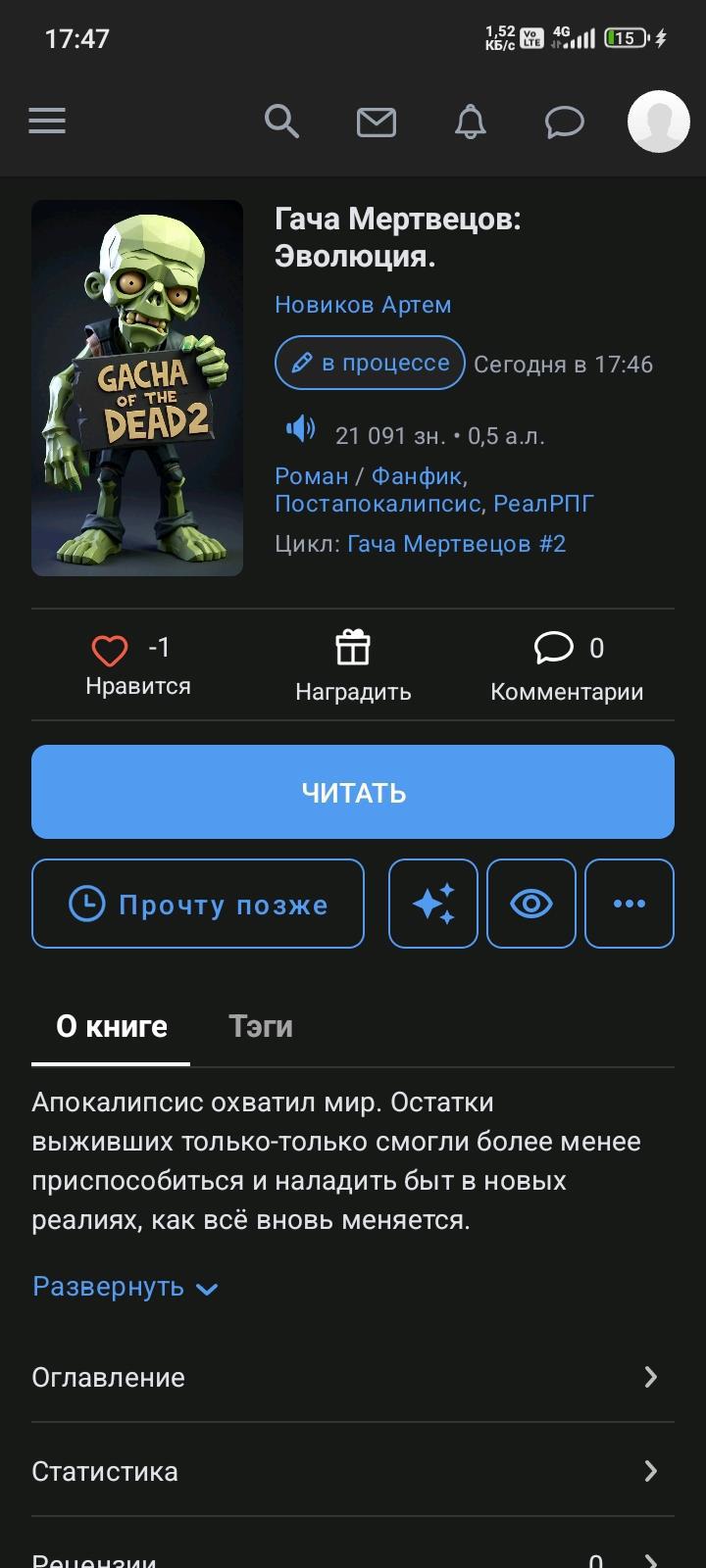Screen dimensions: 706x1568
Task: Open the hamburger menu
Action: click(x=47, y=122)
